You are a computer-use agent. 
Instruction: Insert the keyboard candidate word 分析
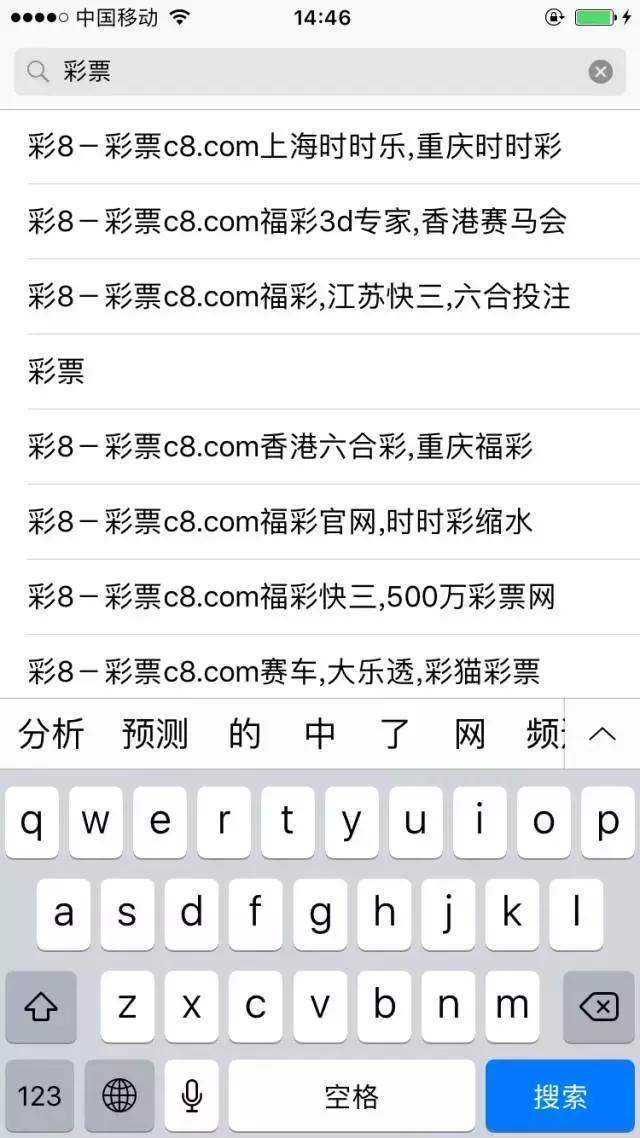pos(52,734)
